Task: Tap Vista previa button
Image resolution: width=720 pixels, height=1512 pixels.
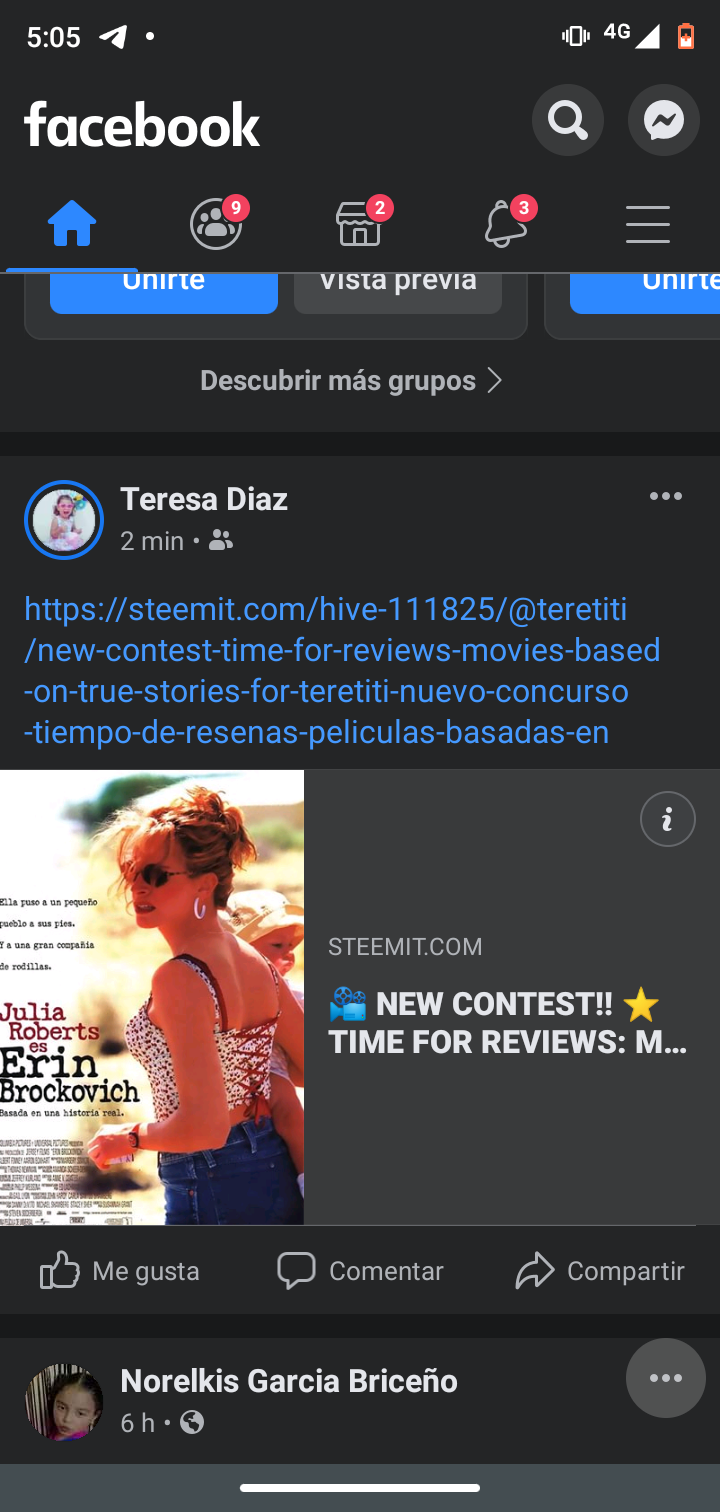Action: tap(397, 290)
